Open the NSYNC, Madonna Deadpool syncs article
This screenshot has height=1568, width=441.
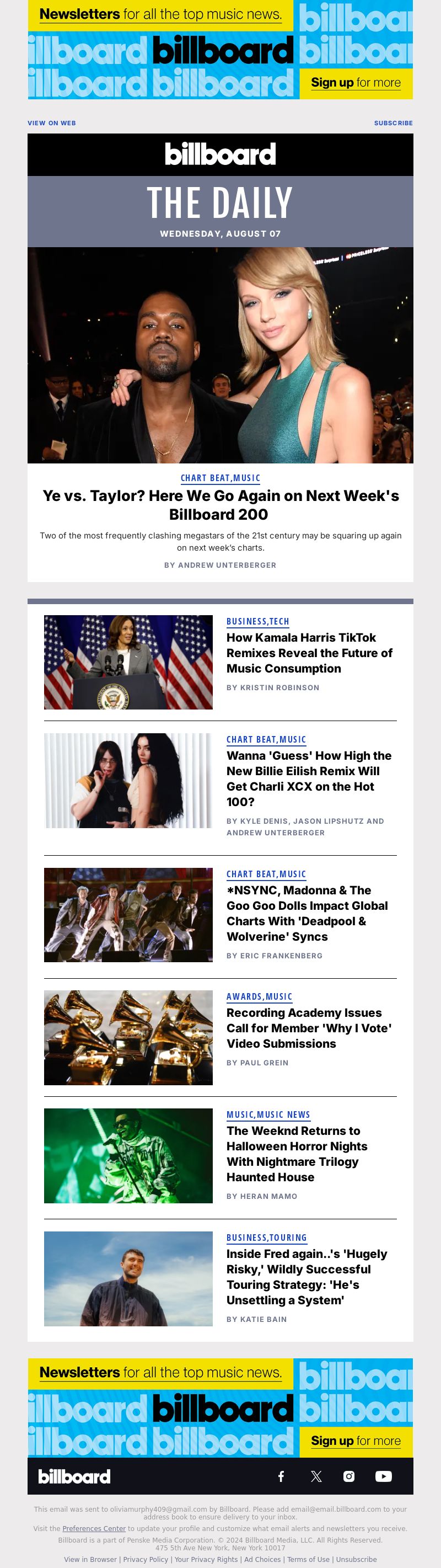pyautogui.click(x=306, y=913)
